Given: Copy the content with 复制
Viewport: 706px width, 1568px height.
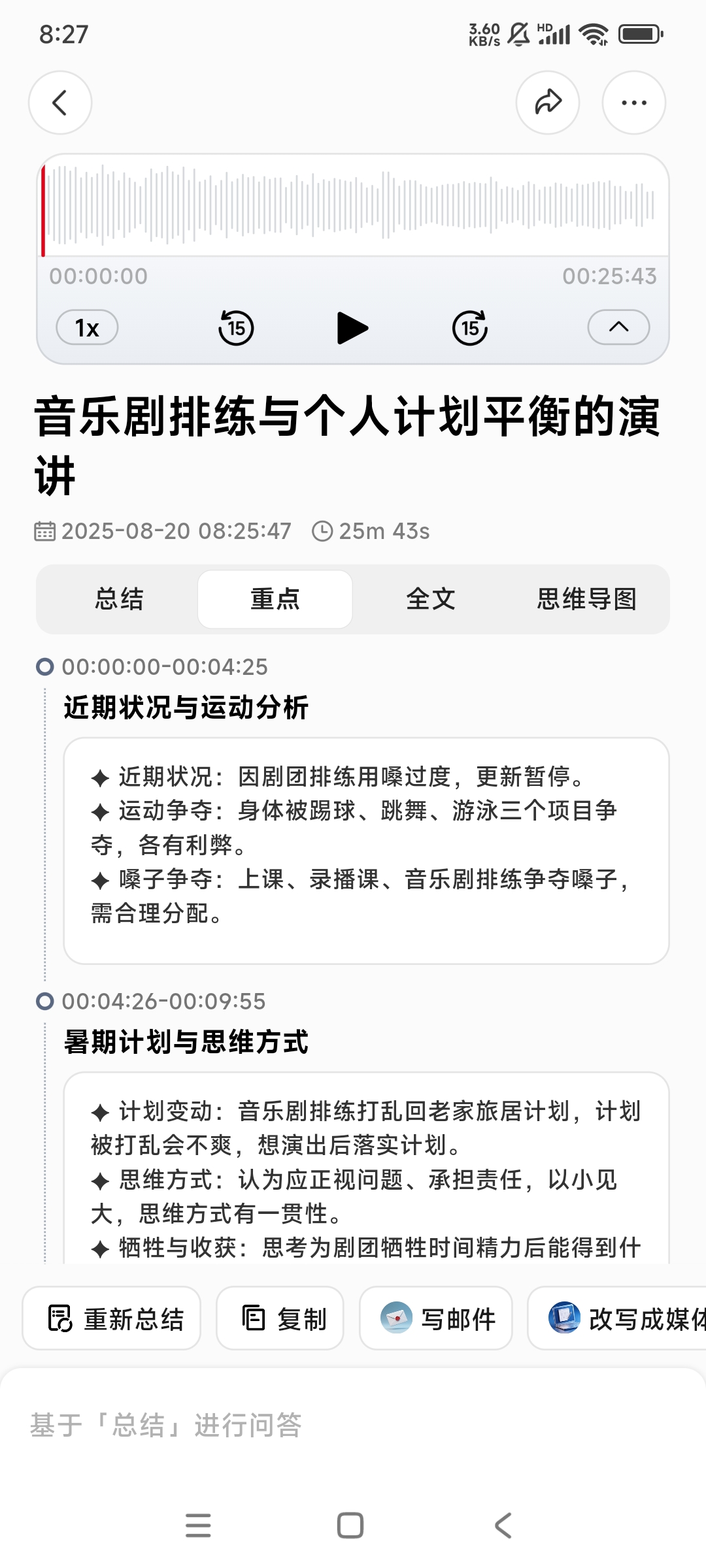Looking at the screenshot, I should 280,1318.
